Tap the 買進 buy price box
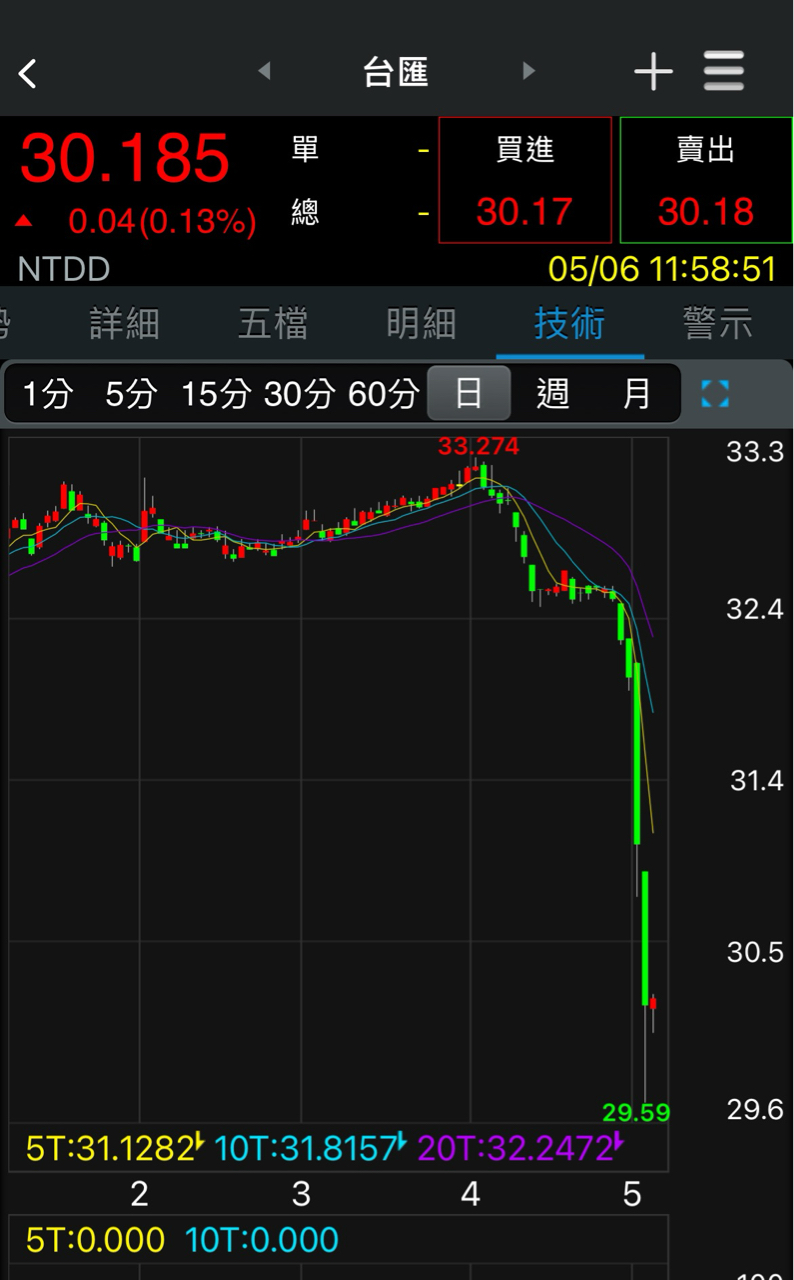Viewport: 794px width, 1280px height. click(525, 180)
